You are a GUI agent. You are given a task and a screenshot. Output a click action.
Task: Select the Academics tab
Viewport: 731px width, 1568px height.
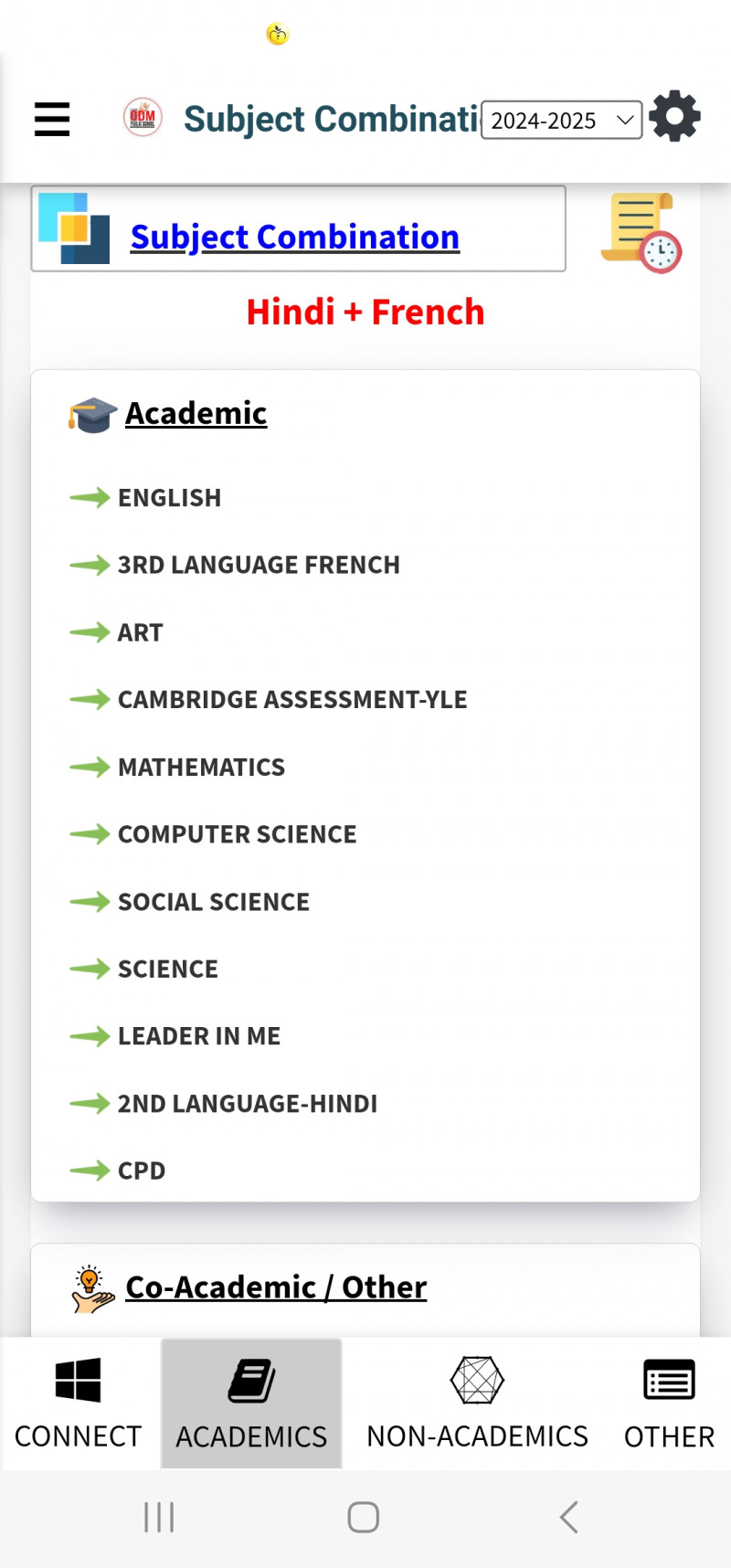click(251, 1404)
